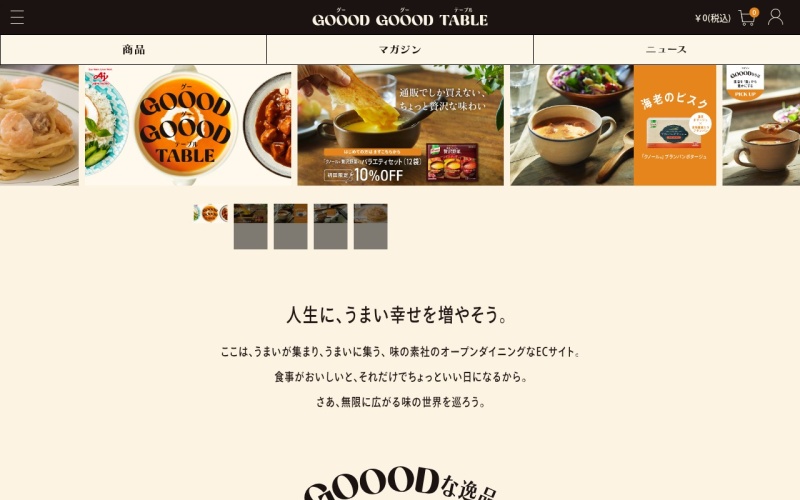Switch to the マガジン tab
The width and height of the screenshot is (800, 500).
pos(399,50)
